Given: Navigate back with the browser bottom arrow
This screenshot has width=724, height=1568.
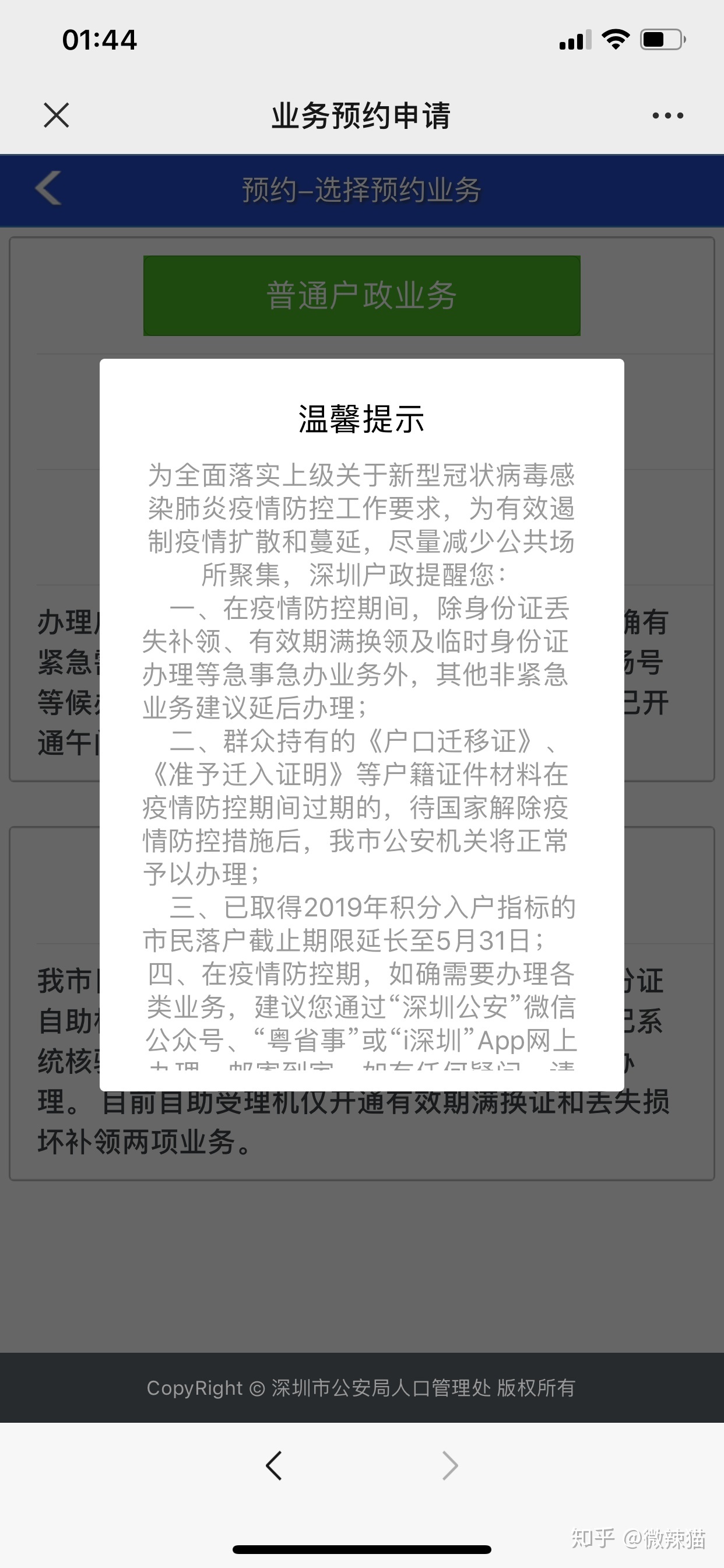Looking at the screenshot, I should coord(274,1465).
